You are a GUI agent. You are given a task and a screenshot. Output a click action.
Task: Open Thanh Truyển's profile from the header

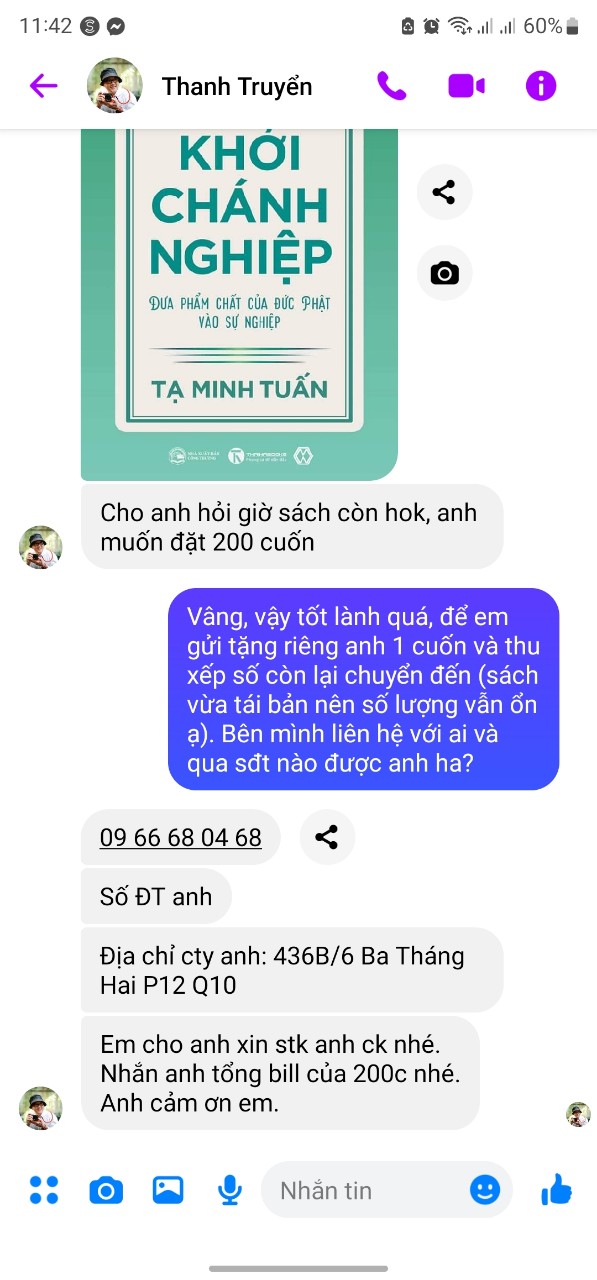click(x=237, y=87)
